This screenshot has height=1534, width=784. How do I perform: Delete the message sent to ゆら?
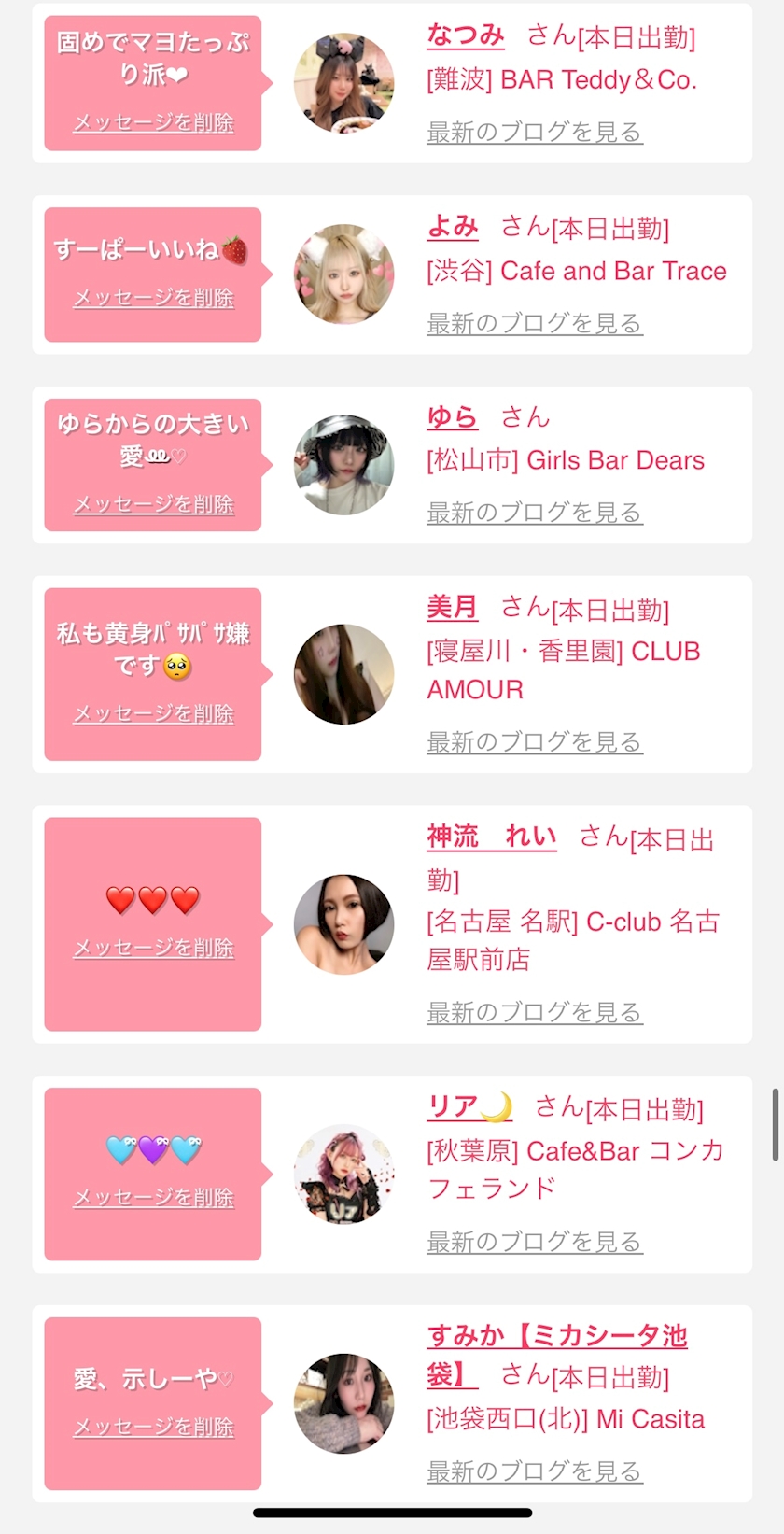153,504
